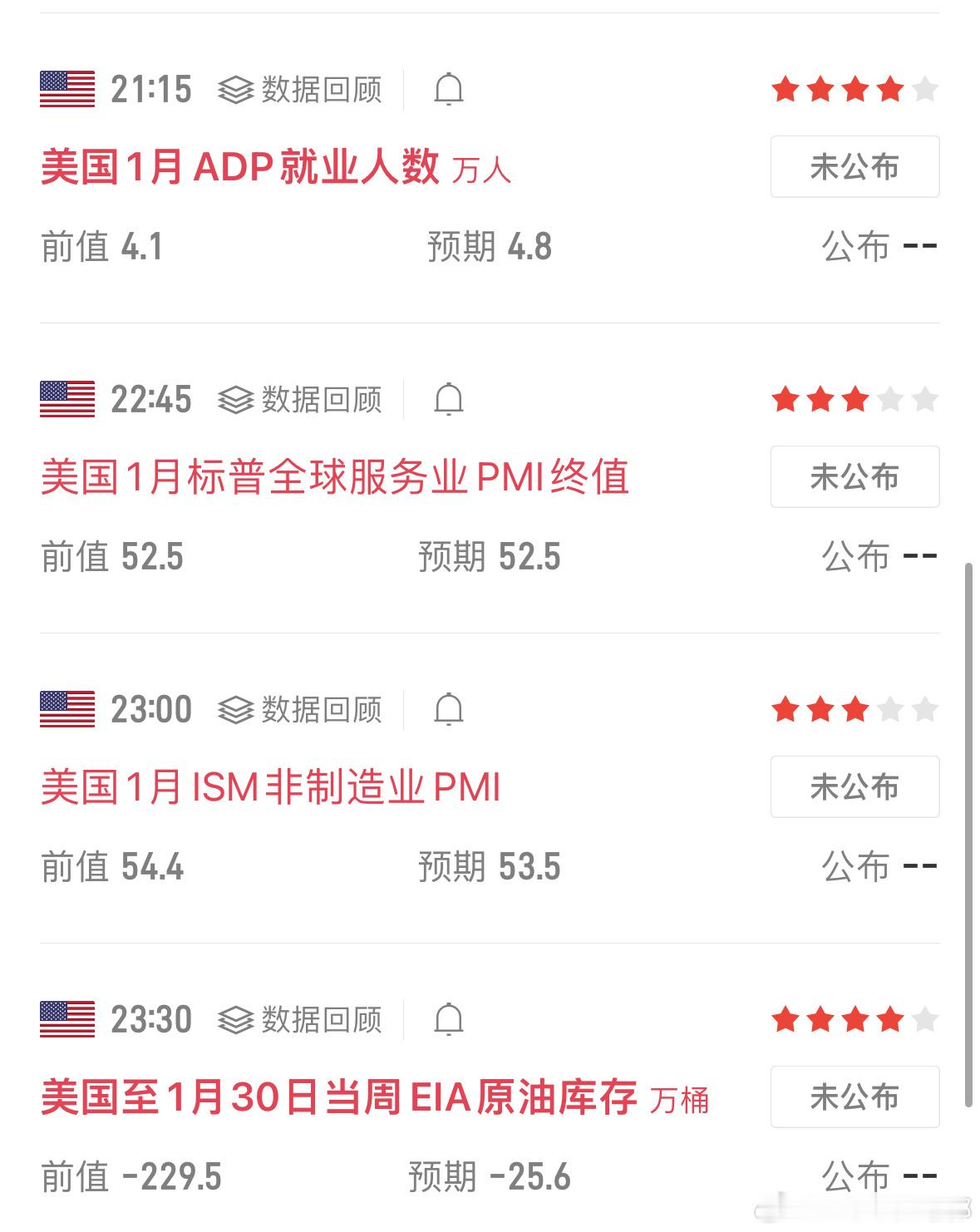The height and width of the screenshot is (1232, 980).
Task: Set a reminder bell for the 21:15 ADP data
Action: click(449, 89)
